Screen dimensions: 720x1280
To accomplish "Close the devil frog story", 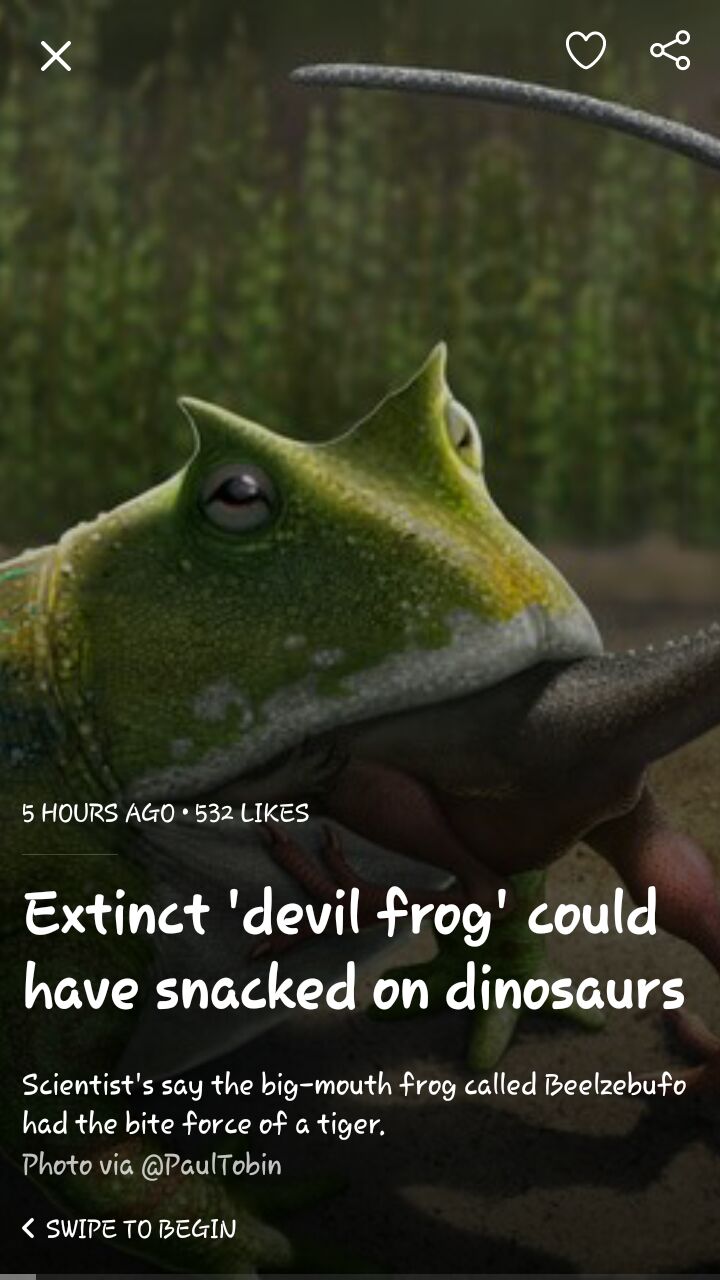I will [56, 56].
